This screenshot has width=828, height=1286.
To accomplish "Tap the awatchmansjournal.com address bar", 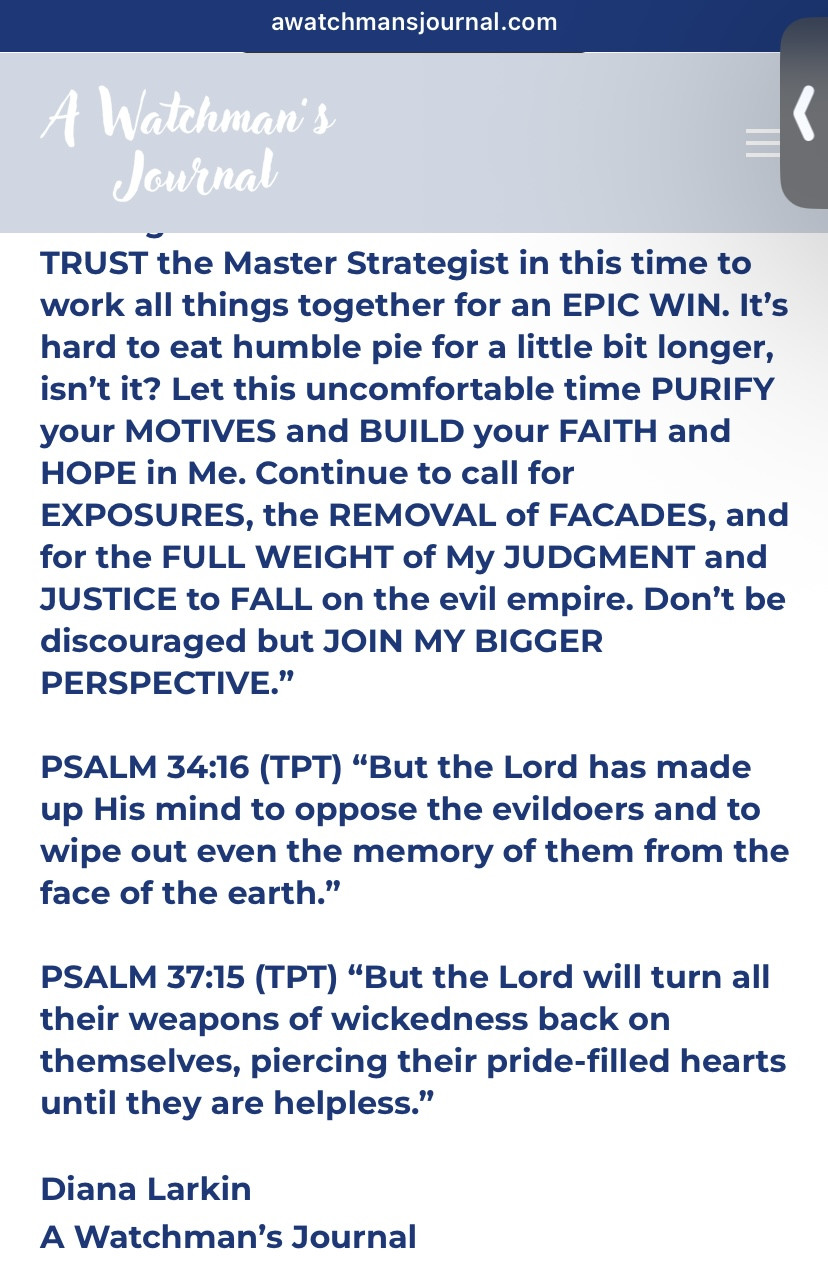I will 414,22.
